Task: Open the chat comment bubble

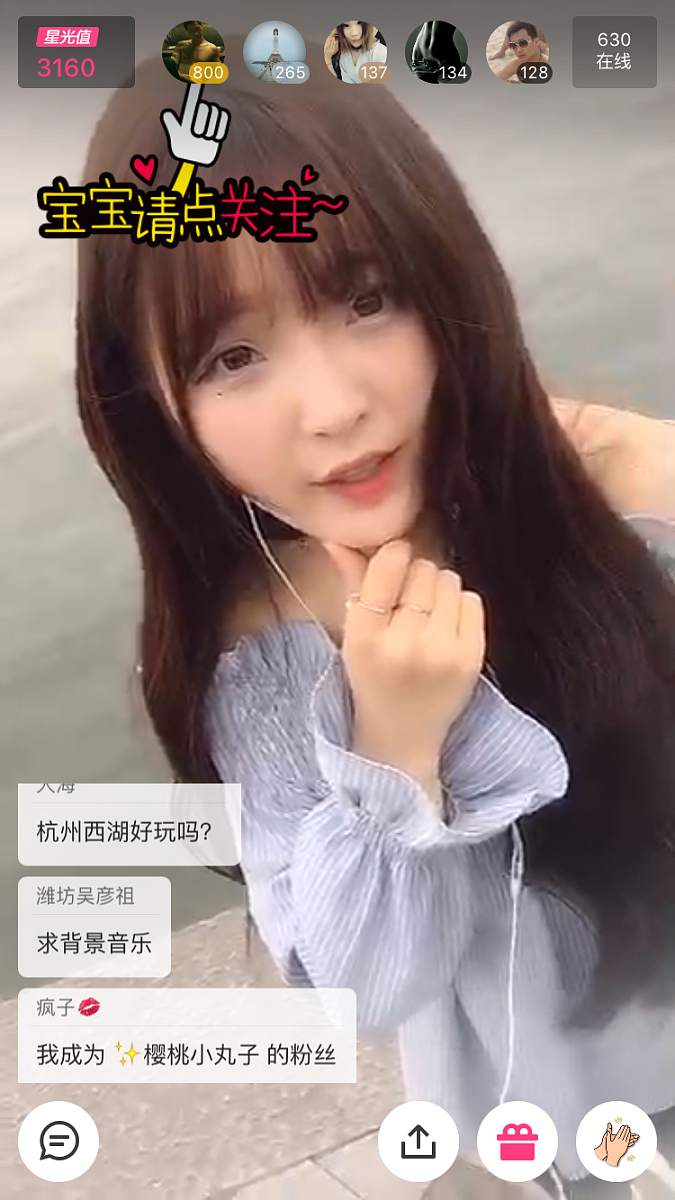Action: [x=58, y=1141]
